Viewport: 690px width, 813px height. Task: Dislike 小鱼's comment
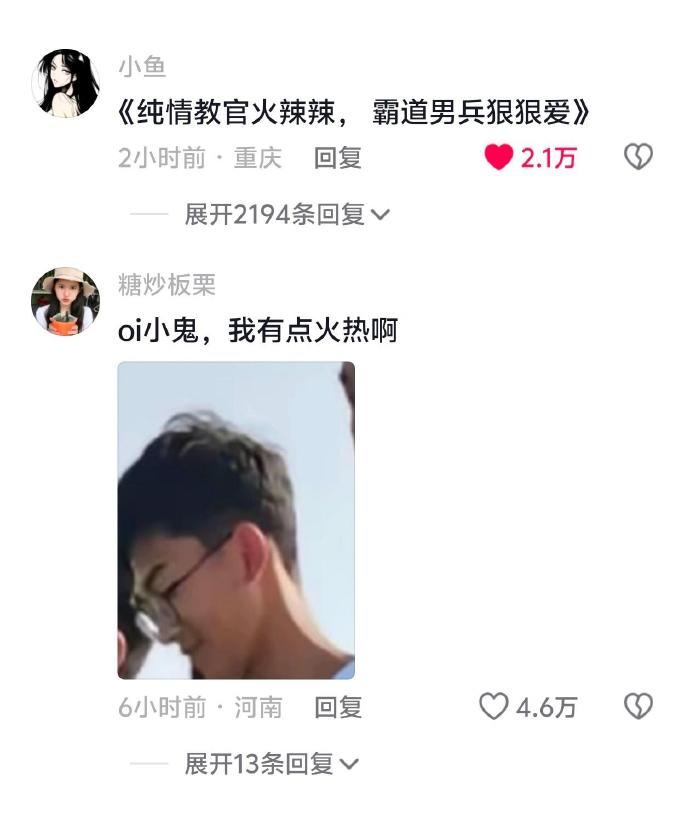coord(638,157)
